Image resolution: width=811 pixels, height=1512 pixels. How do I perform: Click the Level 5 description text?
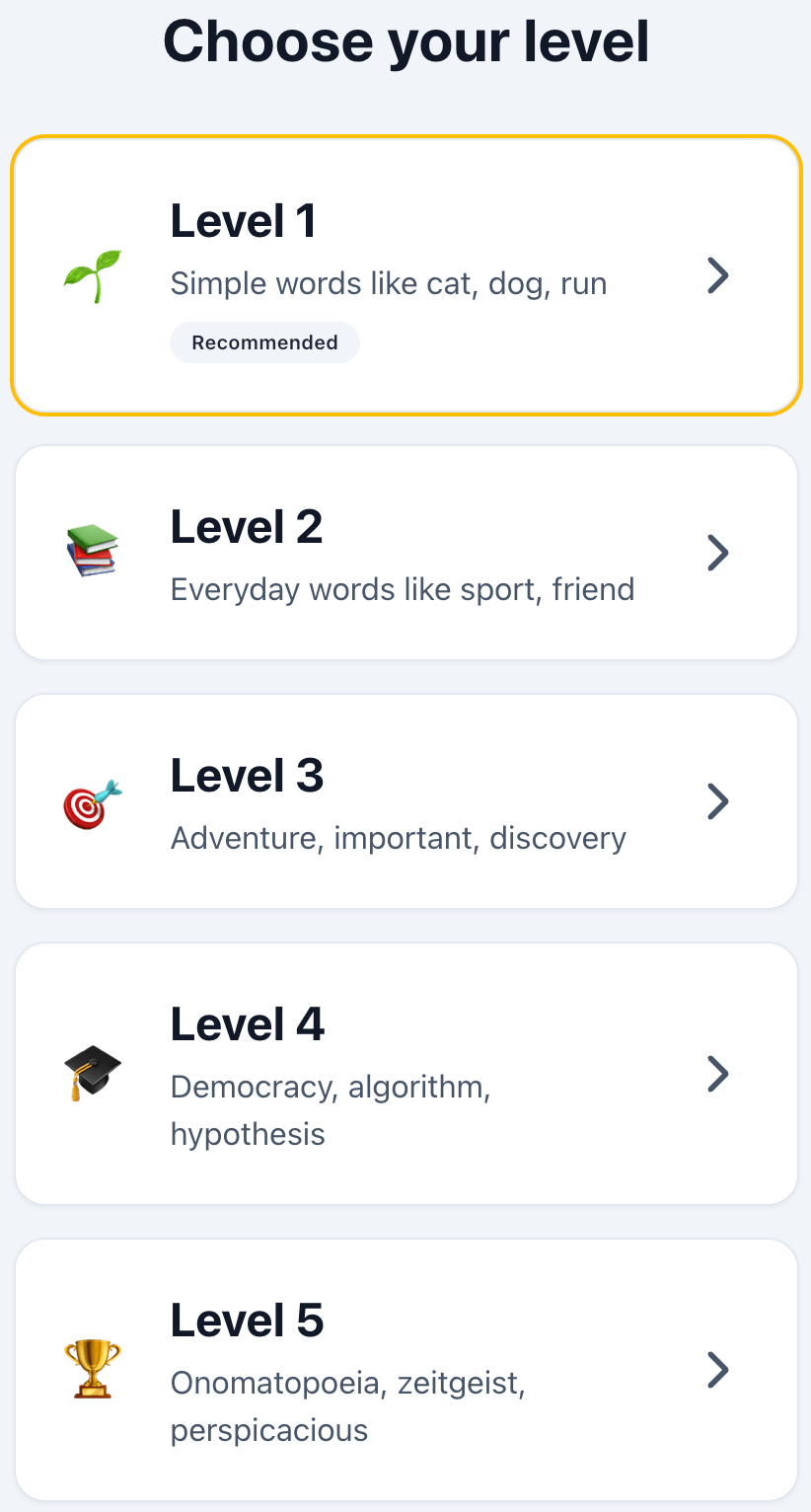348,1405
